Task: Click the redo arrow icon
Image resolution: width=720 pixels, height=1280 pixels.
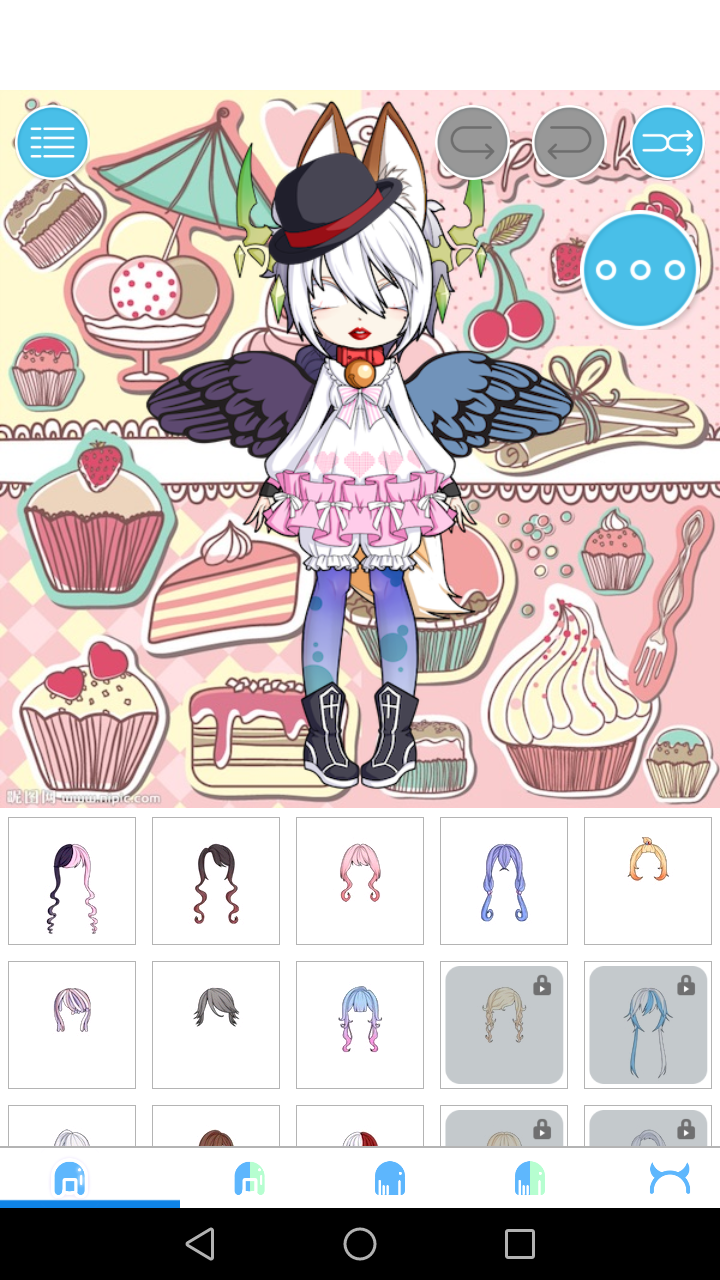Action: tap(473, 142)
